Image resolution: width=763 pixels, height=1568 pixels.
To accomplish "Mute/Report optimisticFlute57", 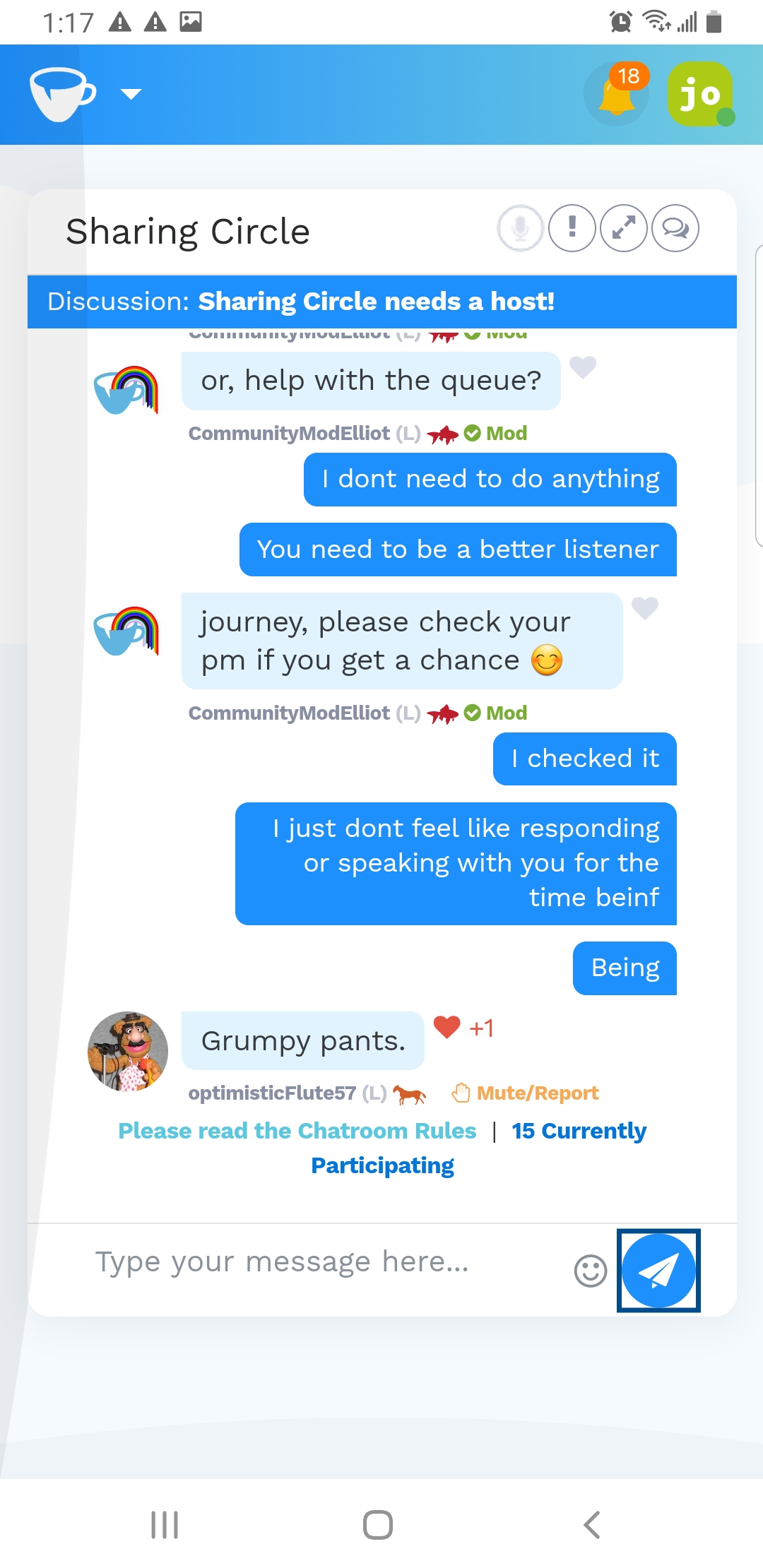I will pyautogui.click(x=526, y=1093).
